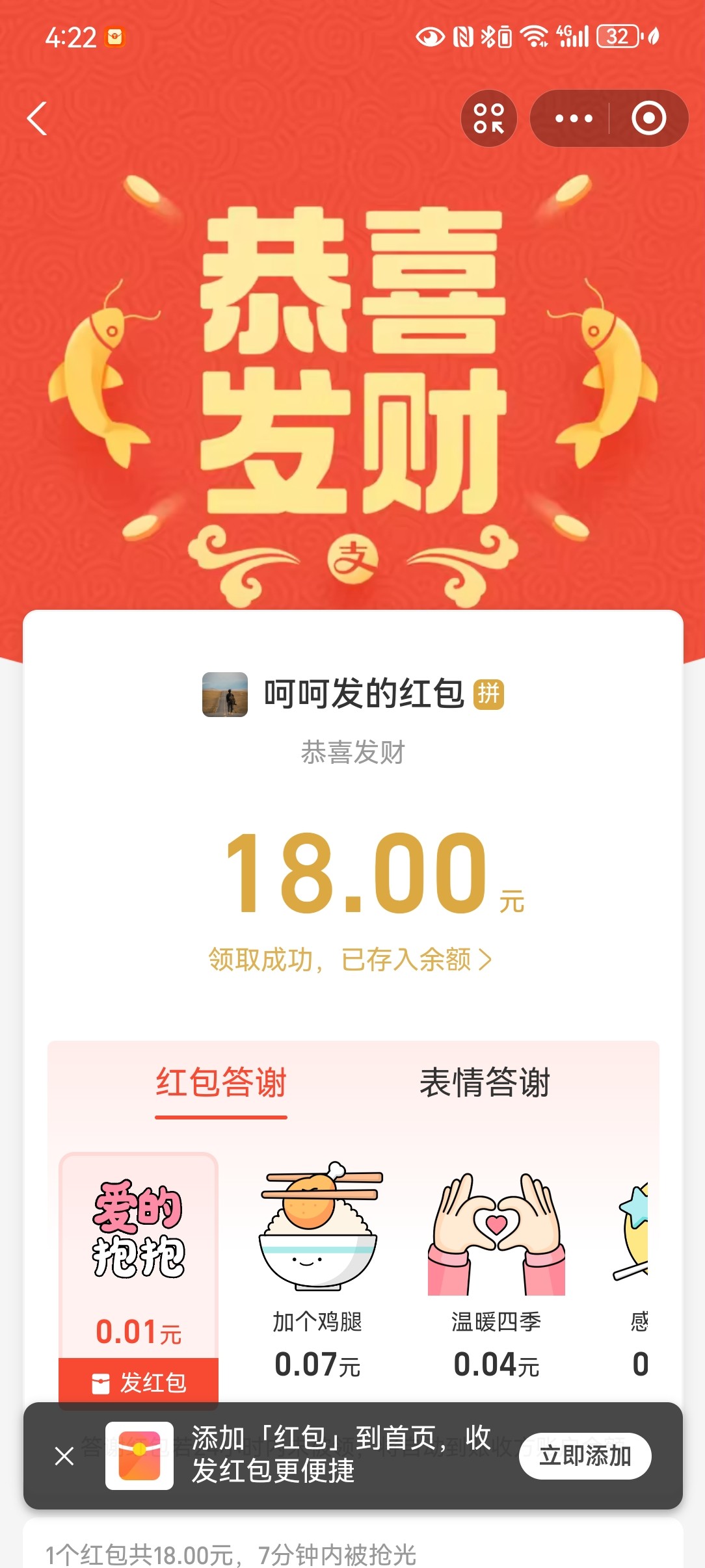The height and width of the screenshot is (1568, 705).
Task: Tap the 立即添加 button
Action: (585, 1456)
